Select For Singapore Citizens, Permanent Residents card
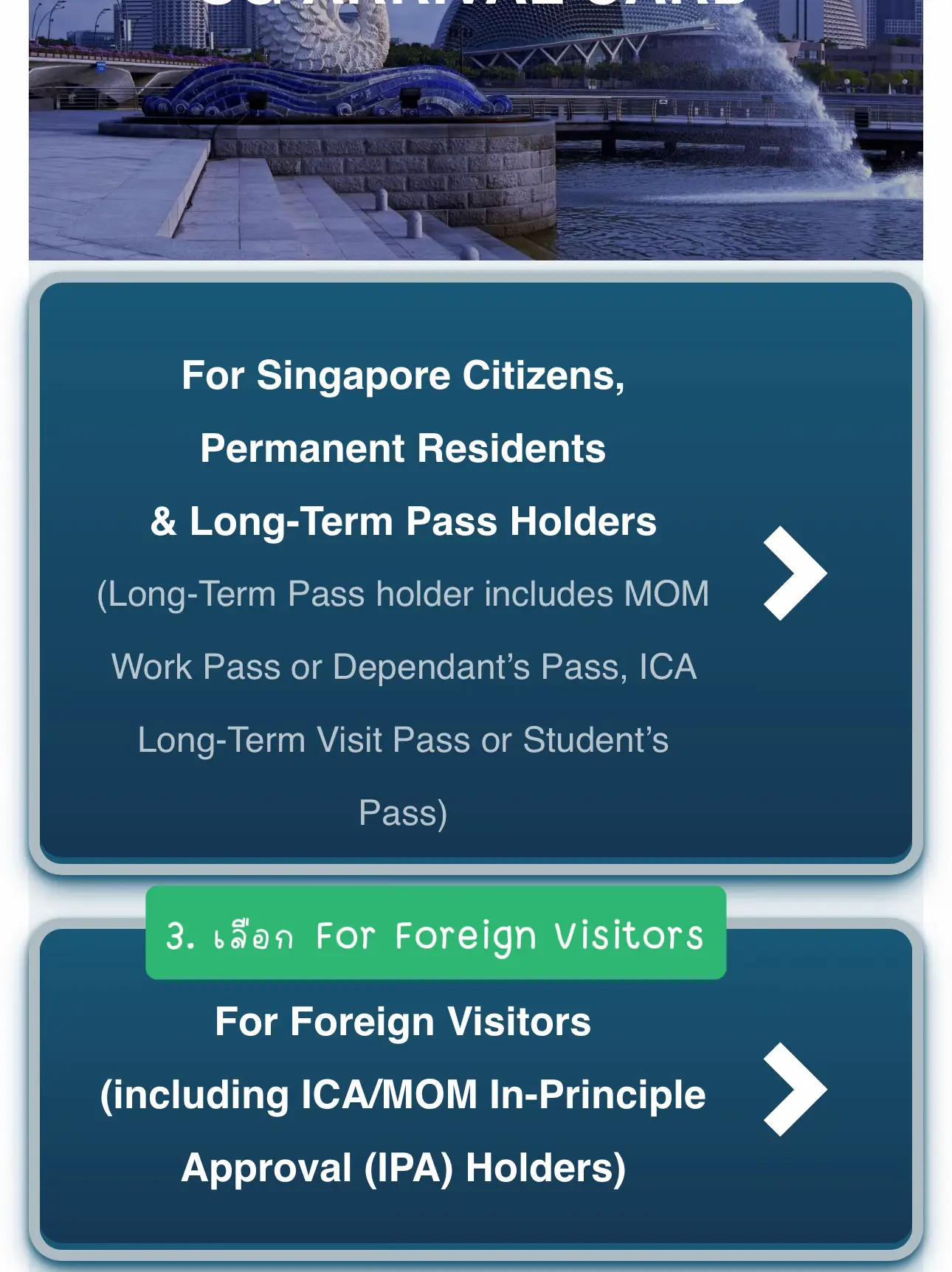 tap(476, 573)
